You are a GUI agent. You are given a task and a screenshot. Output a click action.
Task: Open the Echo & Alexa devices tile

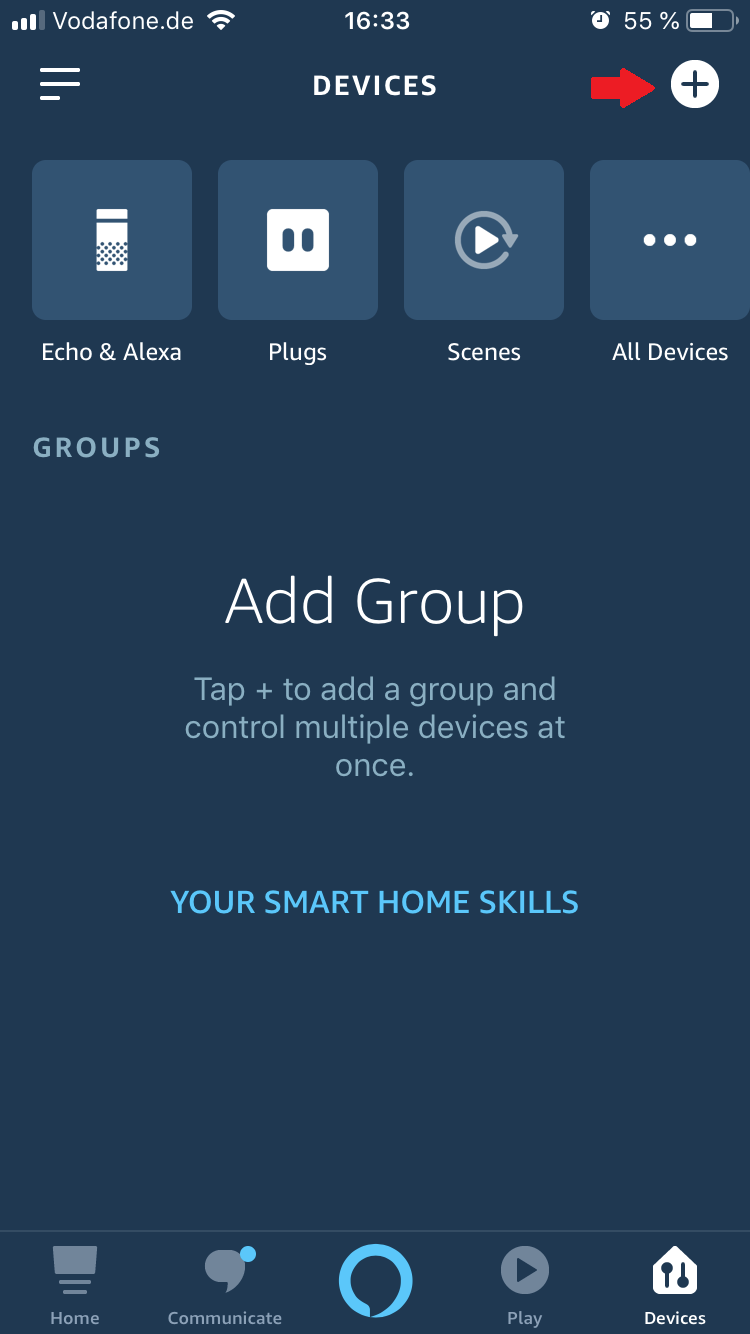pyautogui.click(x=112, y=240)
